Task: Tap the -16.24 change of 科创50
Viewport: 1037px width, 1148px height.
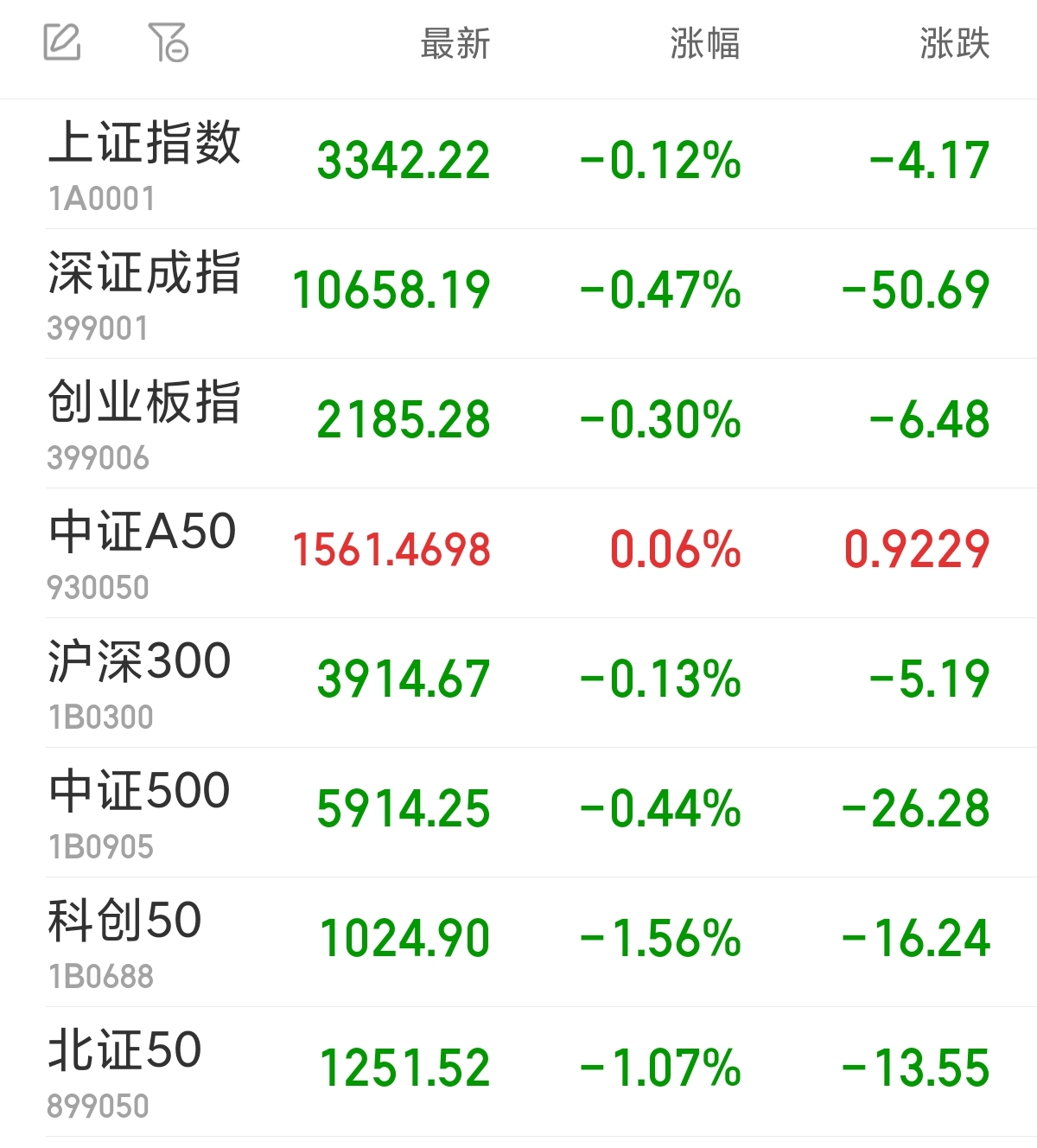Action: [x=916, y=938]
